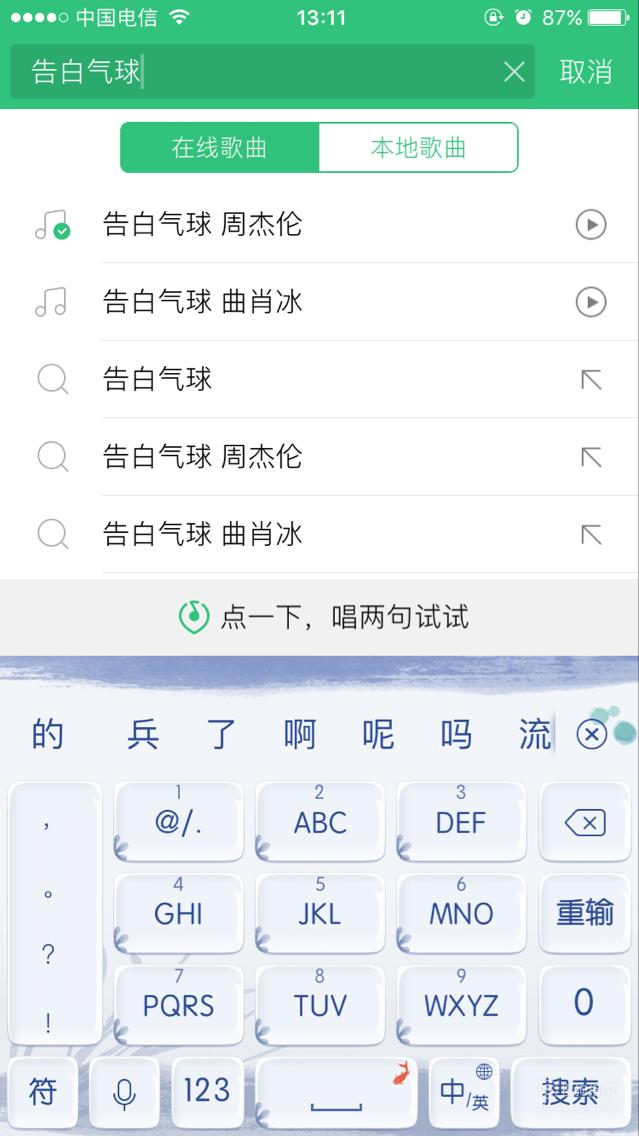
Task: Open the plain 告白气球 search suggestion
Action: [319, 380]
